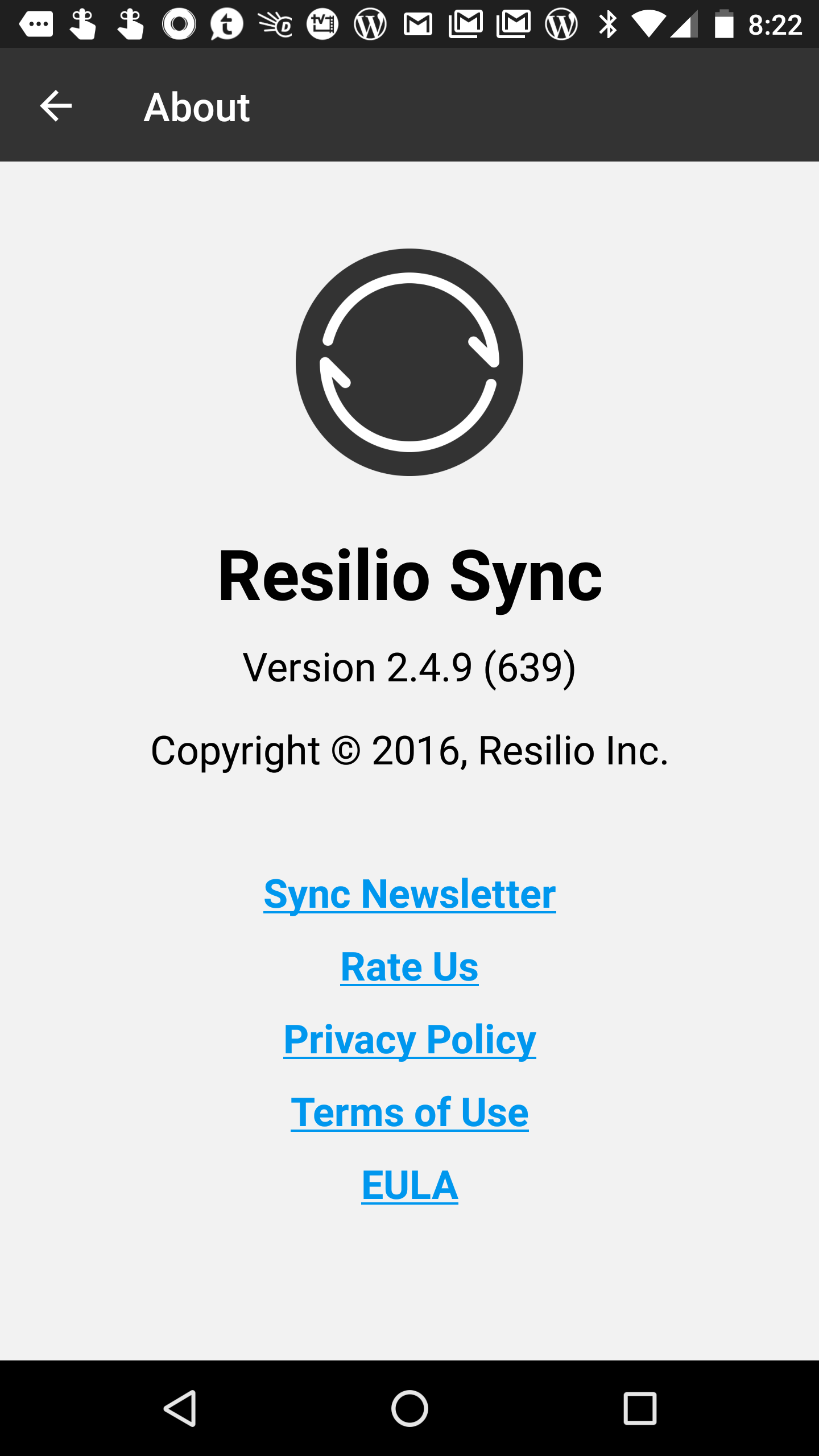Viewport: 819px width, 1456px height.
Task: Tap the battery indicator icon
Action: coord(723,23)
